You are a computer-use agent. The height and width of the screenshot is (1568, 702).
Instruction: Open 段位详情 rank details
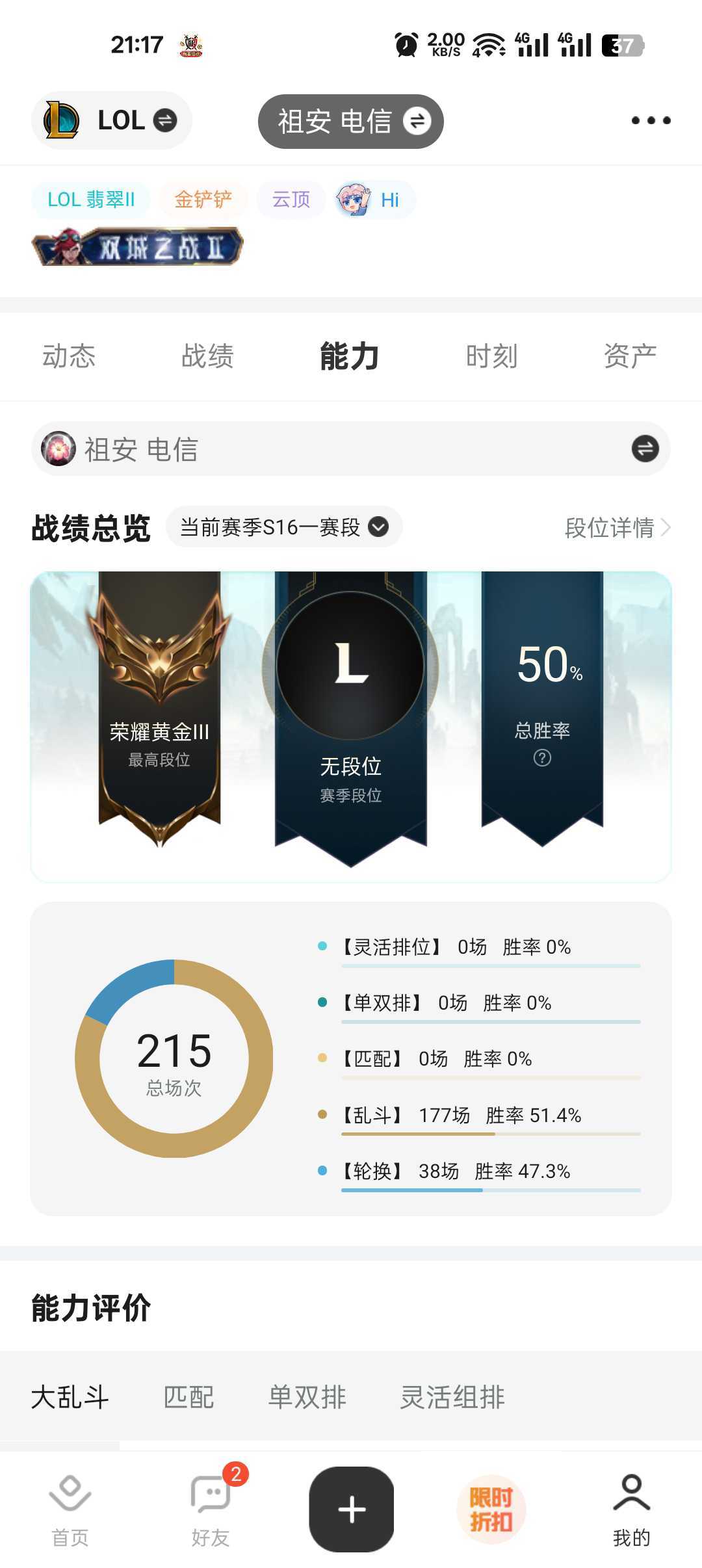point(616,527)
